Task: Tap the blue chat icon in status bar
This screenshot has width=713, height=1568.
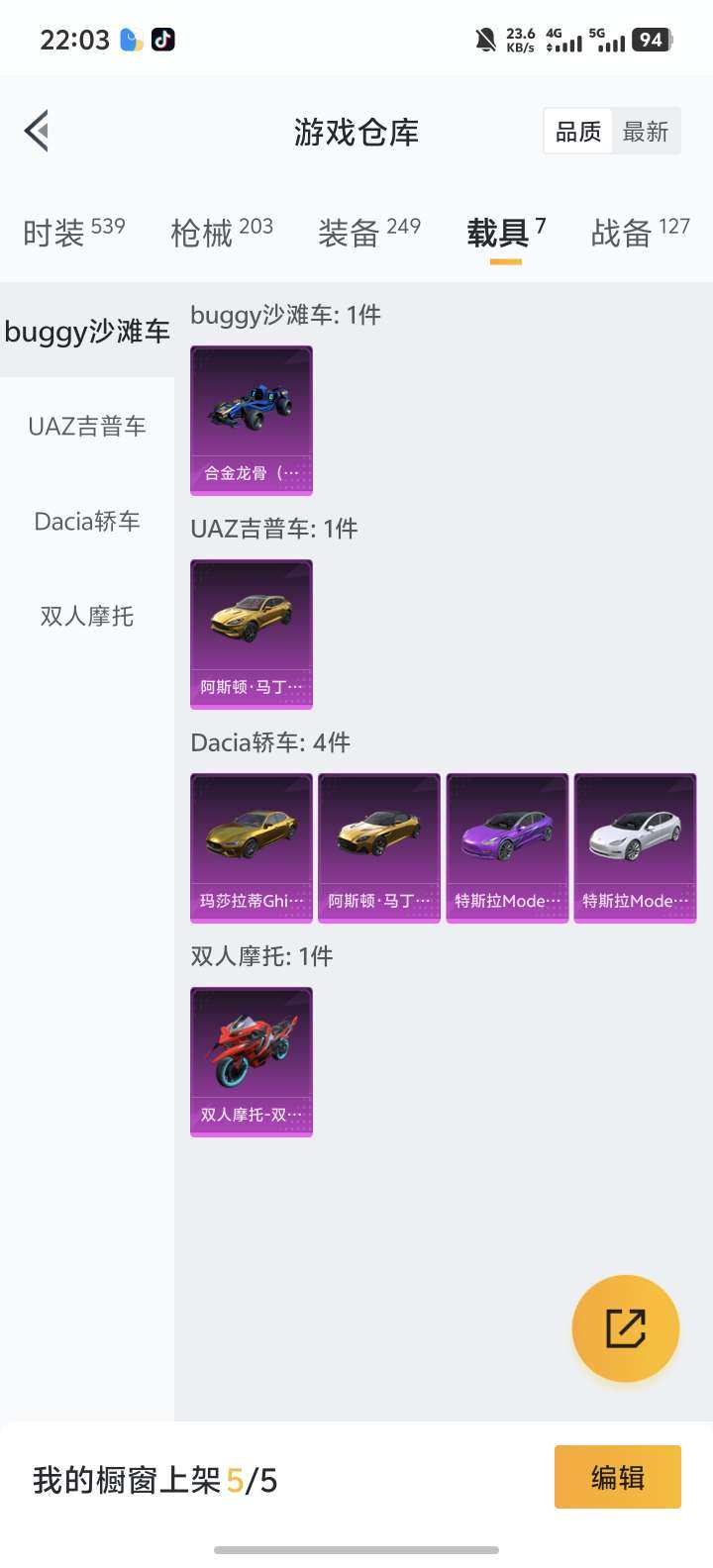Action: point(129,38)
